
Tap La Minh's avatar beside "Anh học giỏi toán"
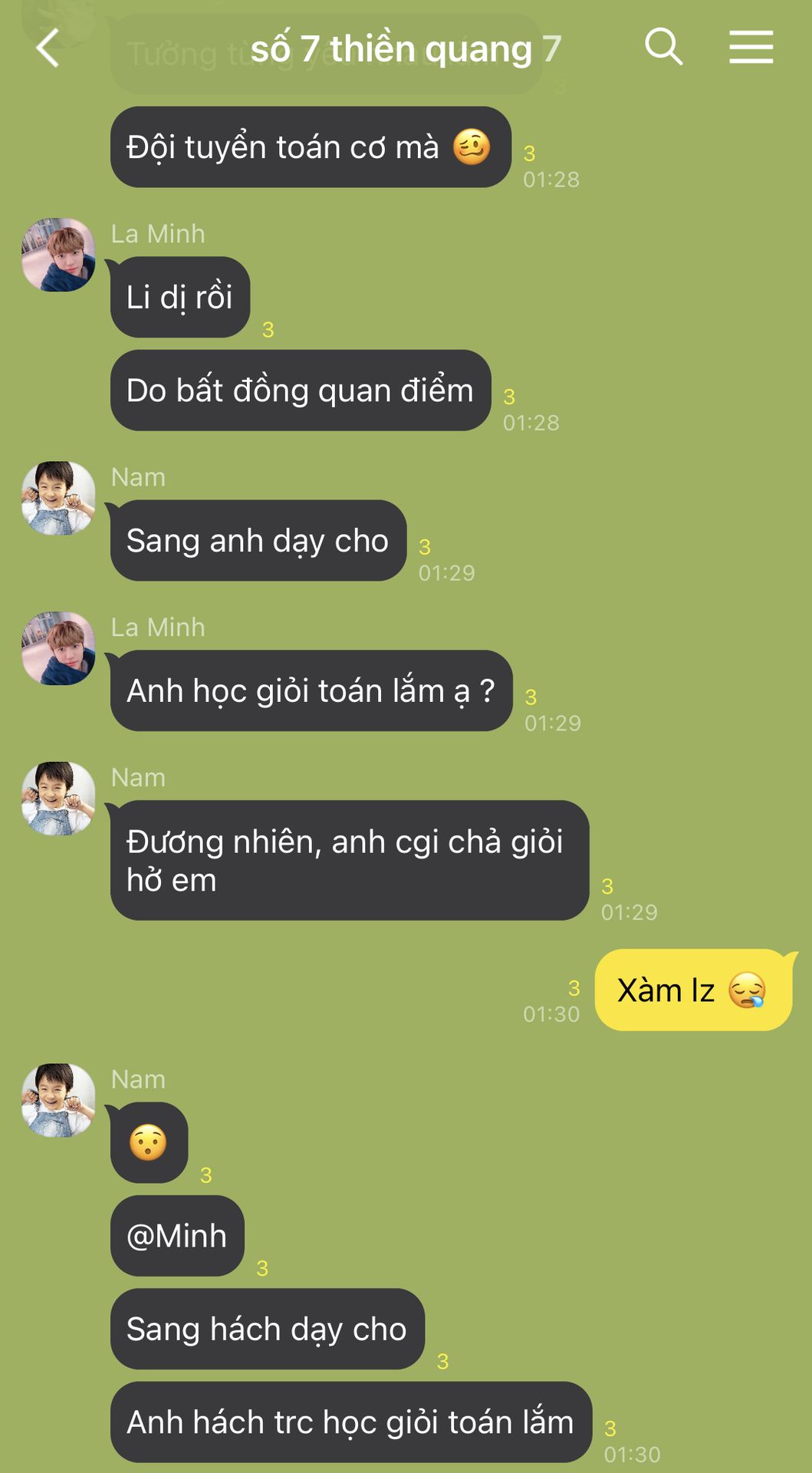tap(58, 648)
